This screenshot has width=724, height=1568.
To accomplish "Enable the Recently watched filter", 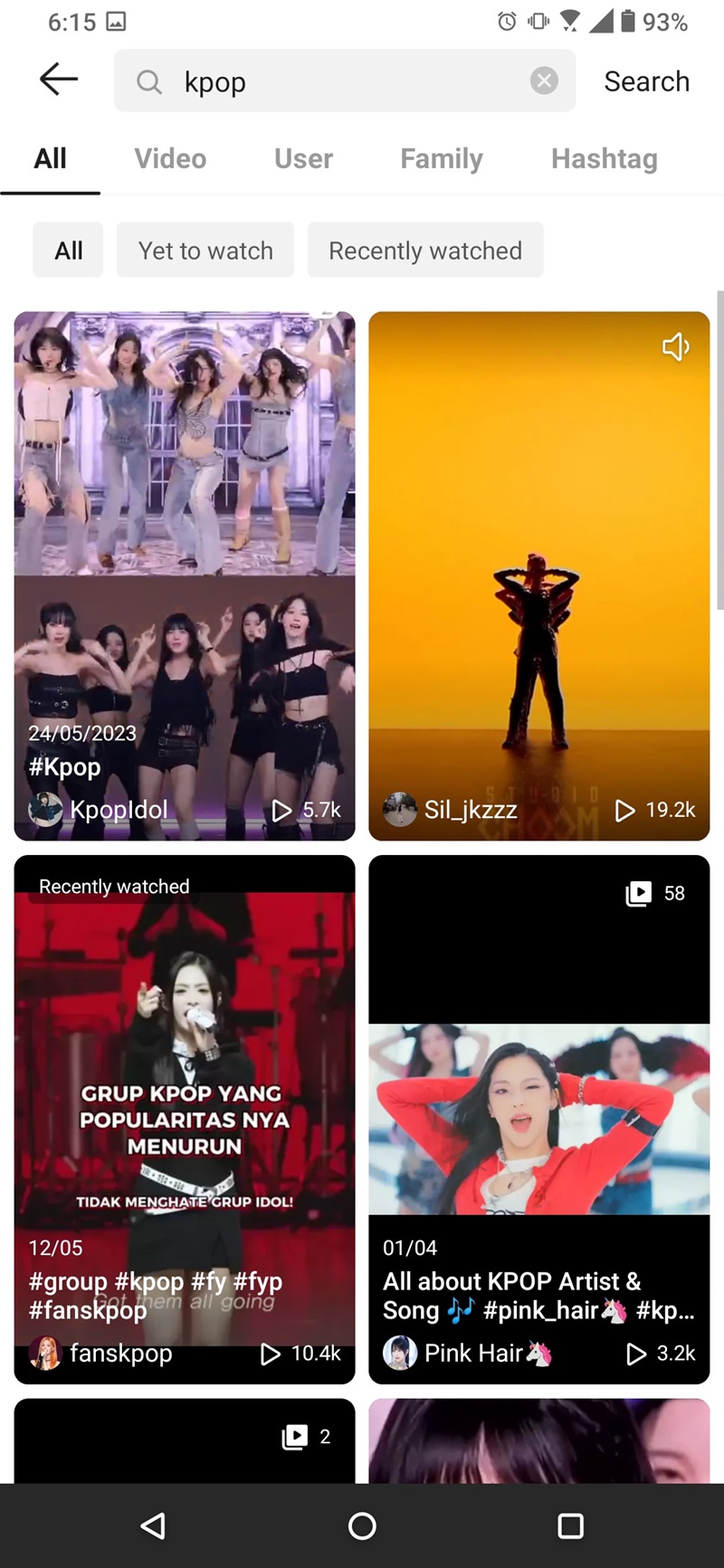I will click(425, 250).
